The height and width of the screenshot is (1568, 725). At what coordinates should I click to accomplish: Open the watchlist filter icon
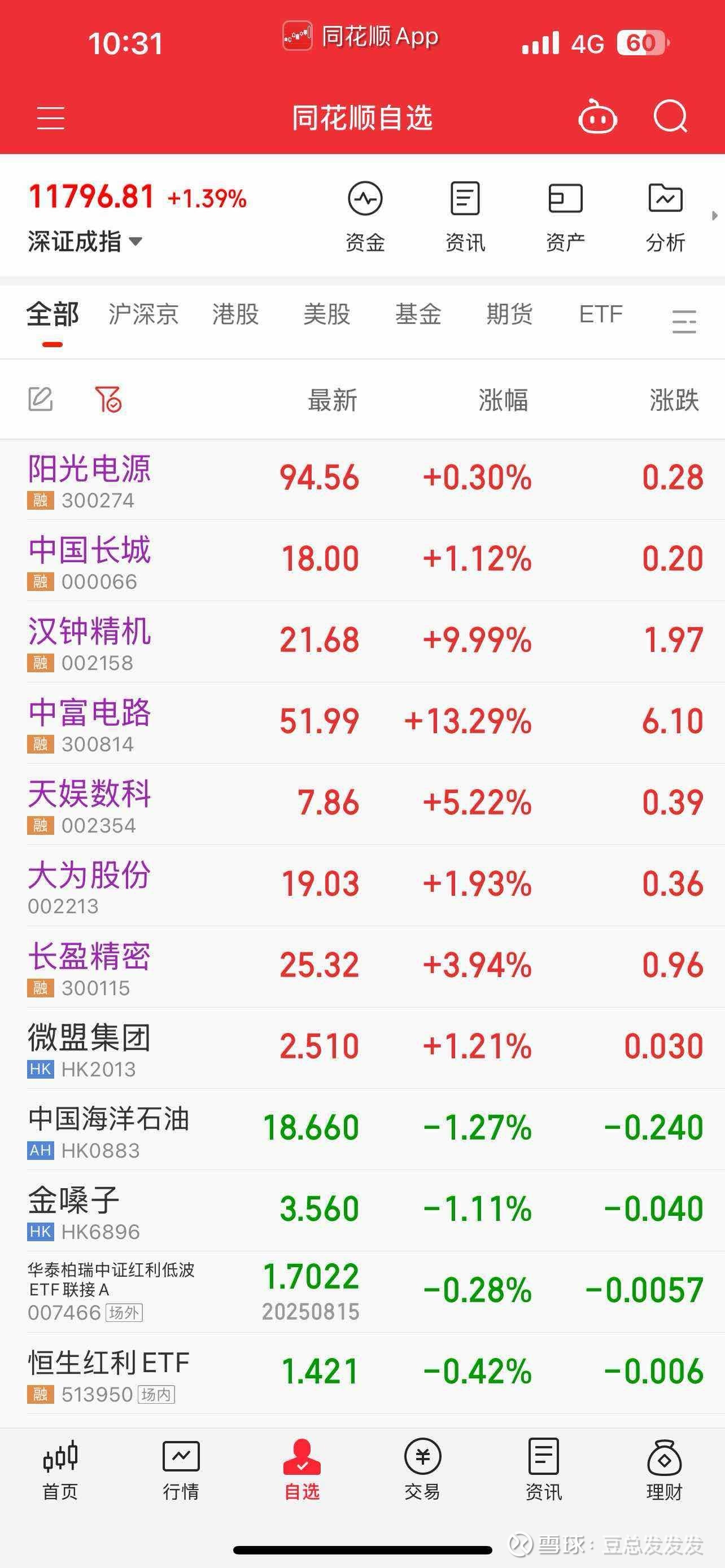[108, 399]
